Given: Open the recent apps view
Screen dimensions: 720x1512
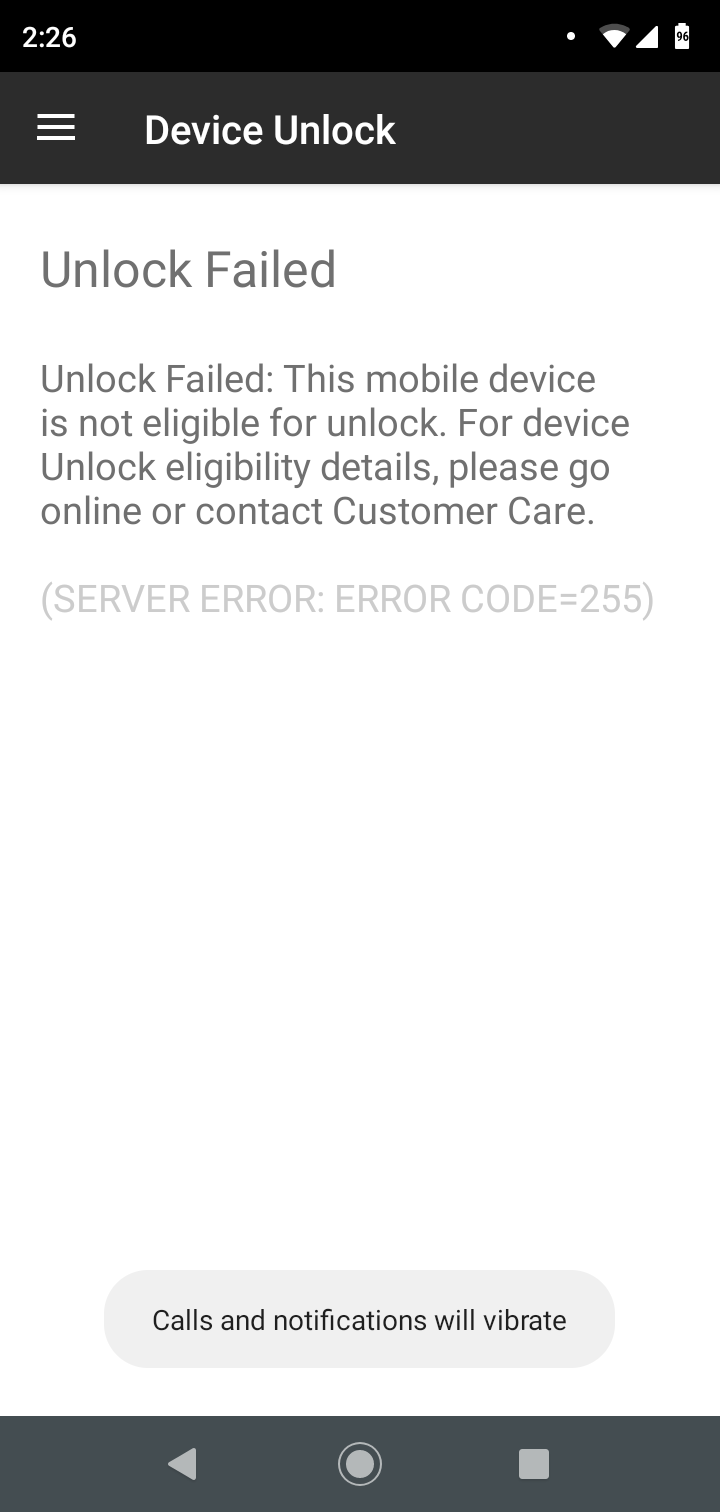Looking at the screenshot, I should [534, 1464].
